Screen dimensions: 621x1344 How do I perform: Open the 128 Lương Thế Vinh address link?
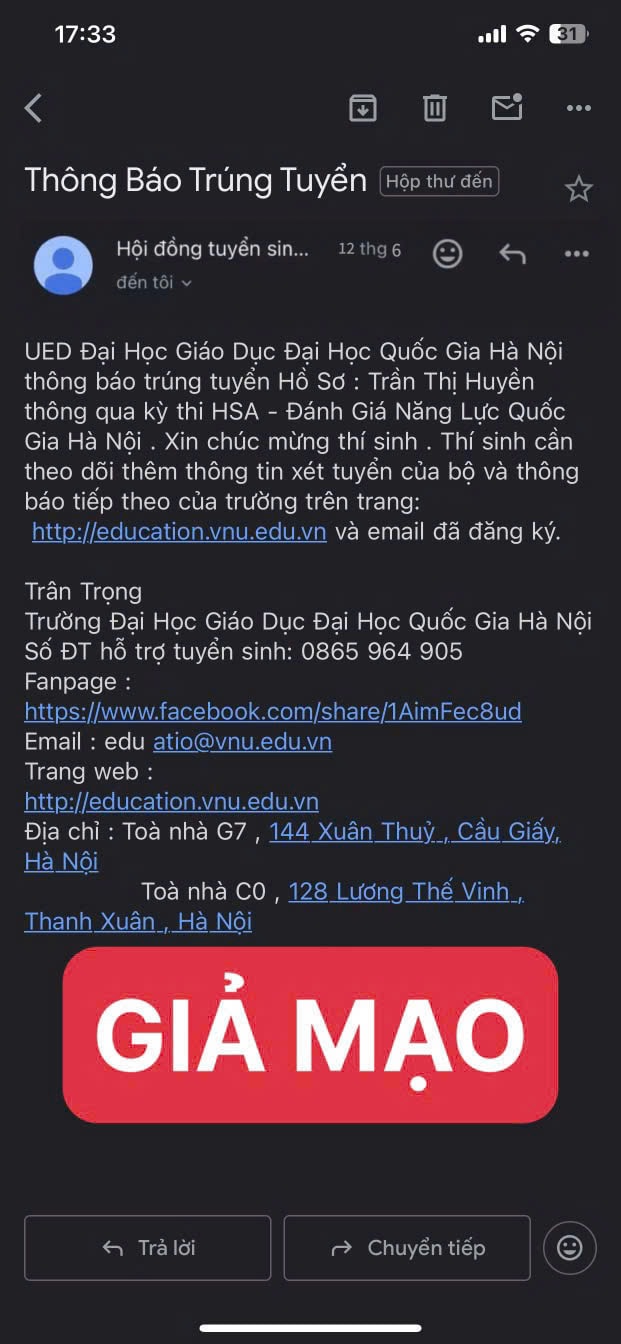405,892
